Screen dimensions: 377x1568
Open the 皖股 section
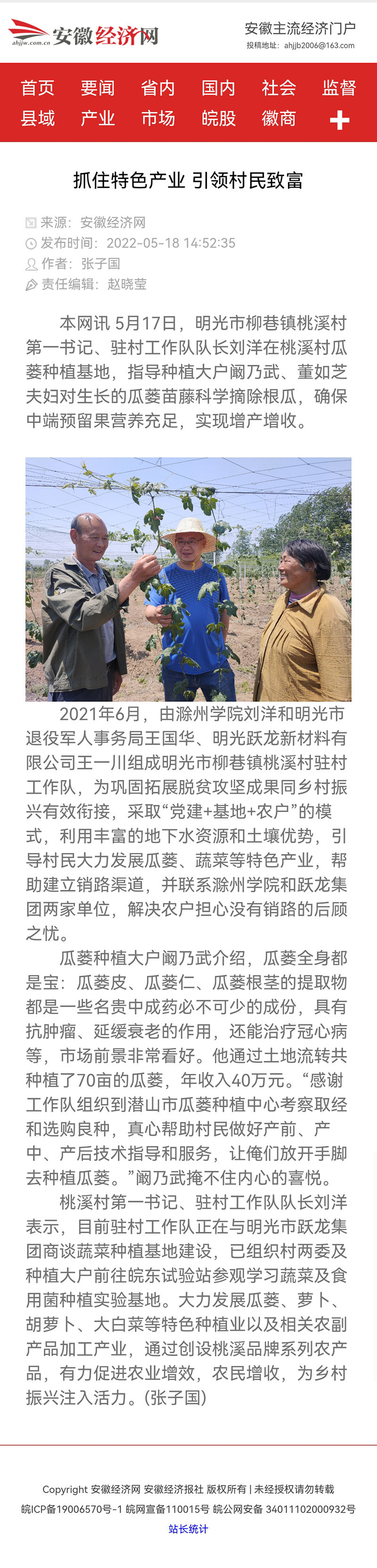(x=219, y=118)
